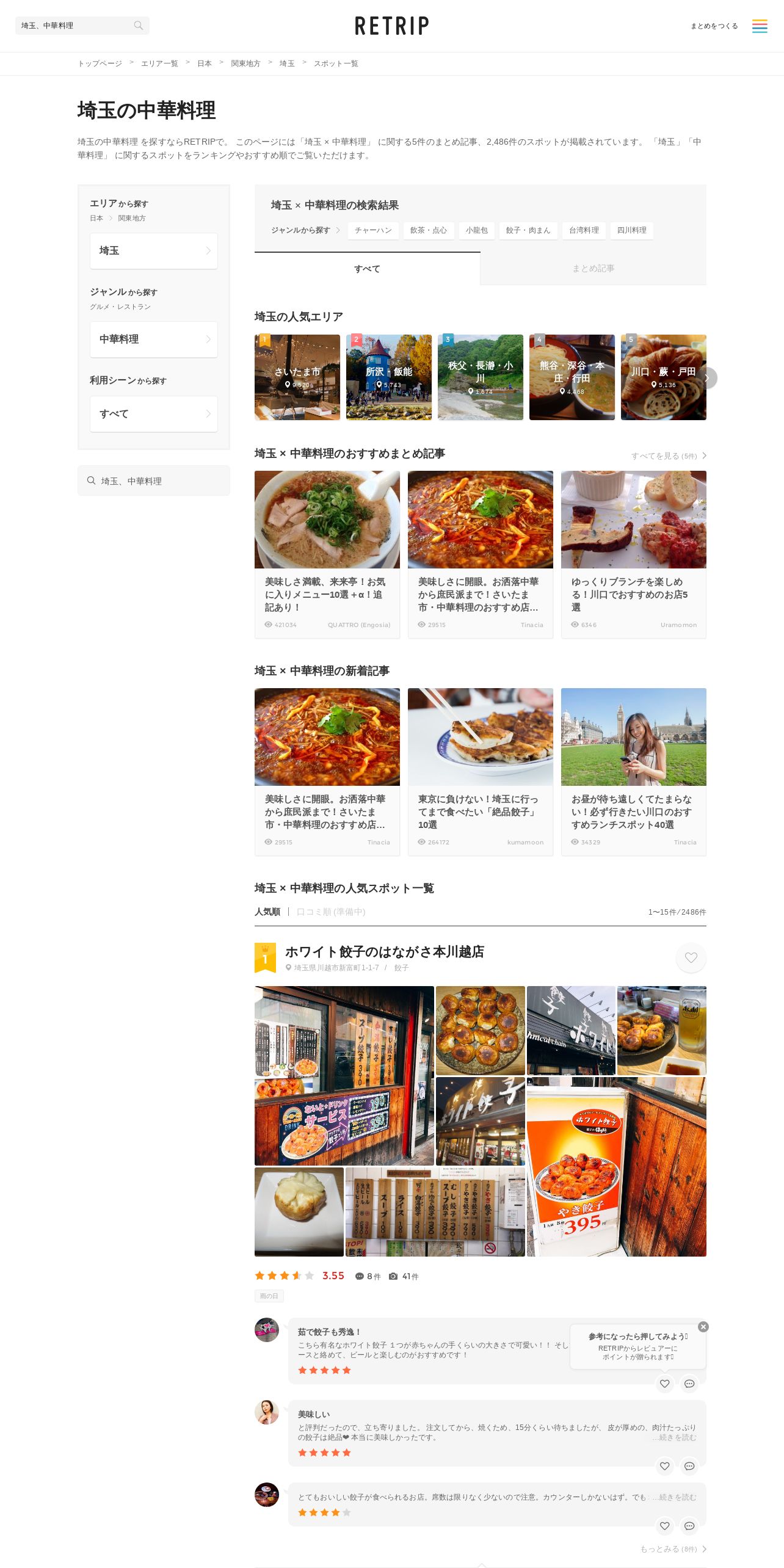Open さいたま市 area tile
784x1568 pixels.
pos(297,377)
